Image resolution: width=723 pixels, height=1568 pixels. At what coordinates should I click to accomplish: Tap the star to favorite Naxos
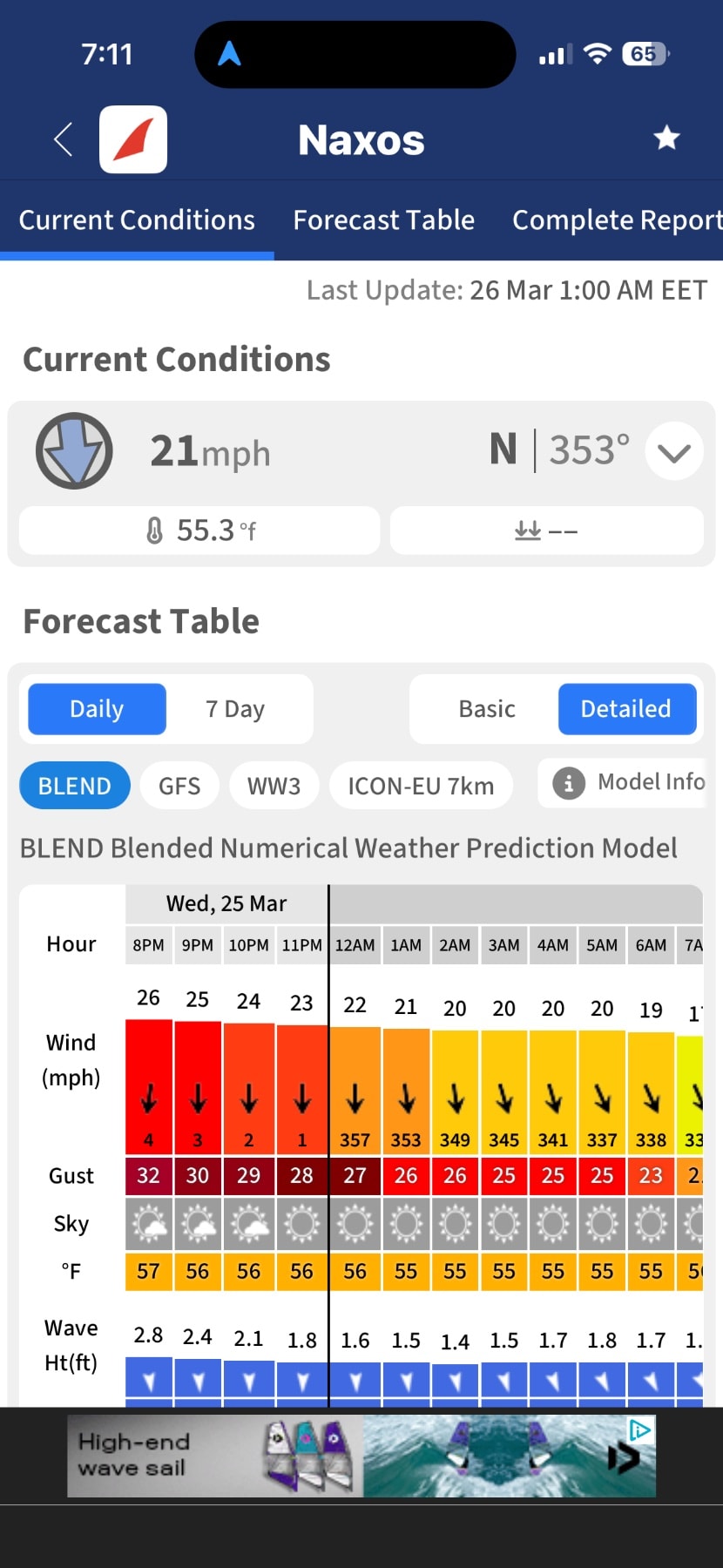click(666, 138)
